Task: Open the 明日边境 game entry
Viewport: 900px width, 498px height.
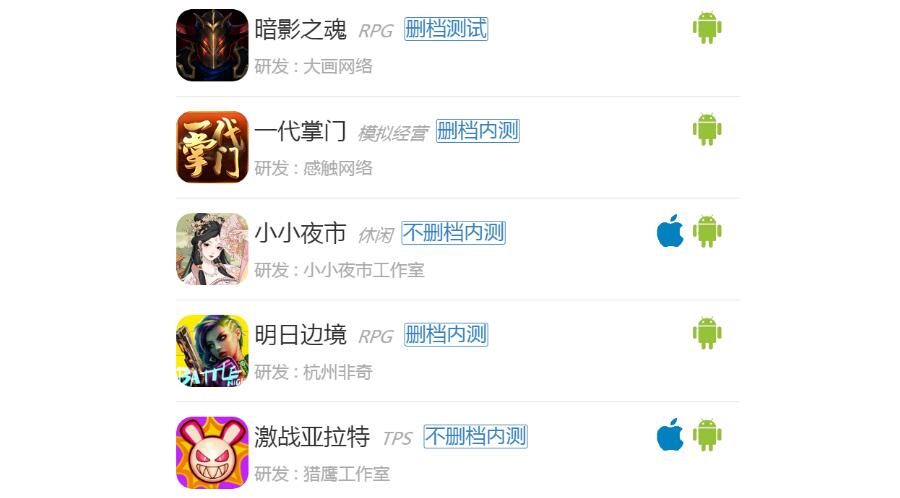Action: [300, 335]
